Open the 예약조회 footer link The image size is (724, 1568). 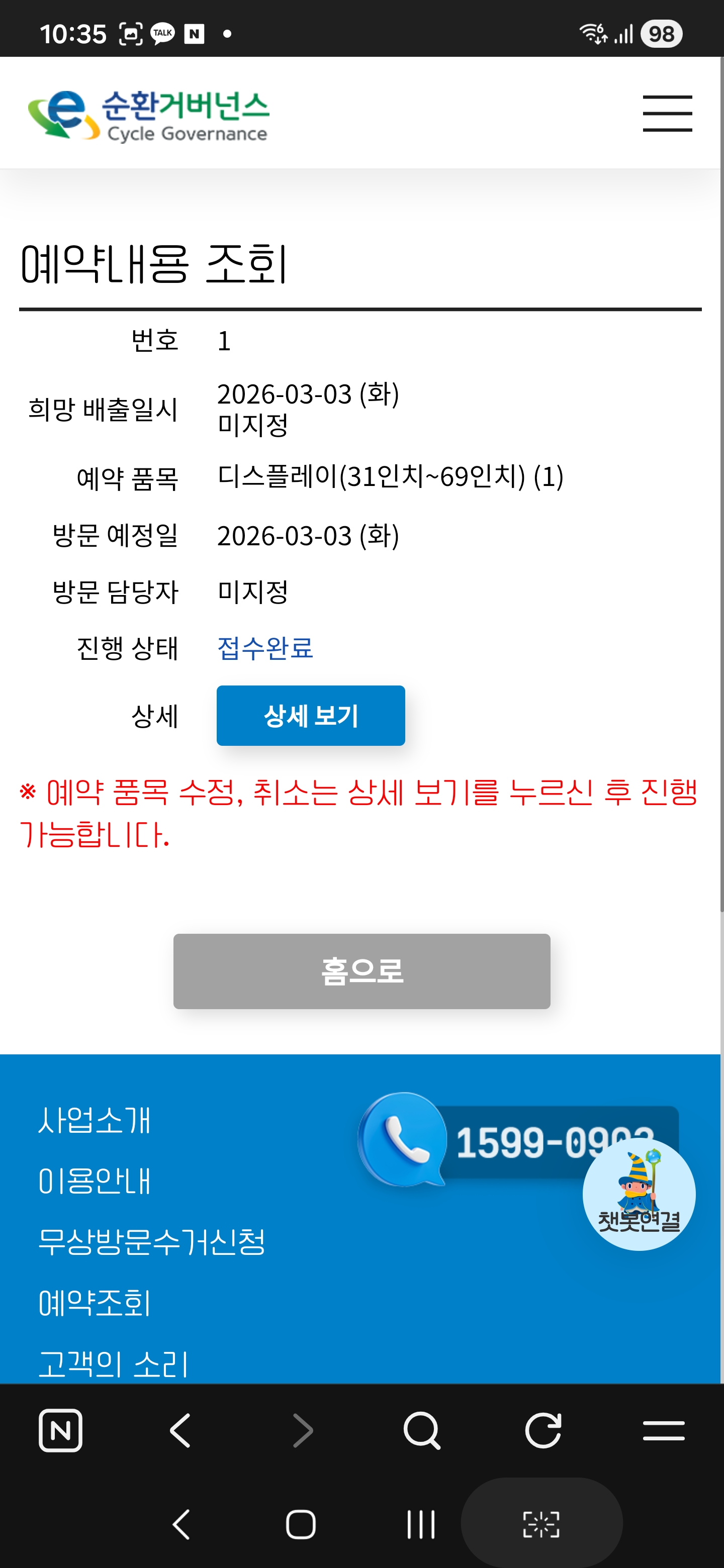point(95,1303)
